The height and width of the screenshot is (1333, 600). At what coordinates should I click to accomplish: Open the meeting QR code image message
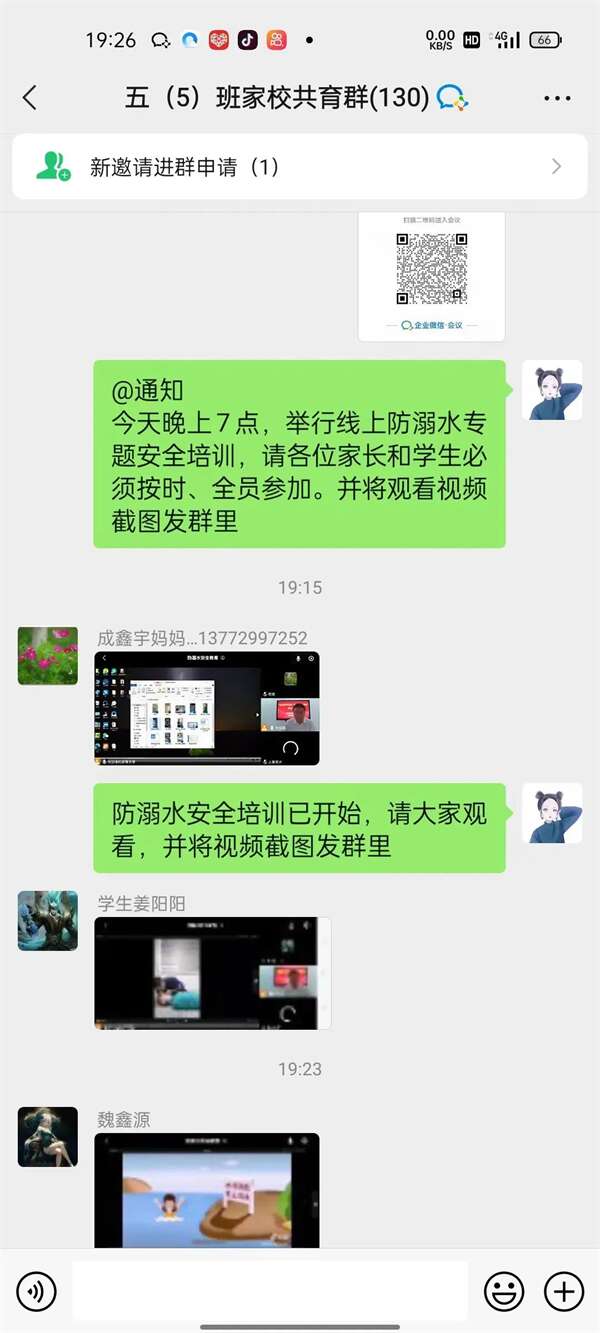(x=431, y=276)
